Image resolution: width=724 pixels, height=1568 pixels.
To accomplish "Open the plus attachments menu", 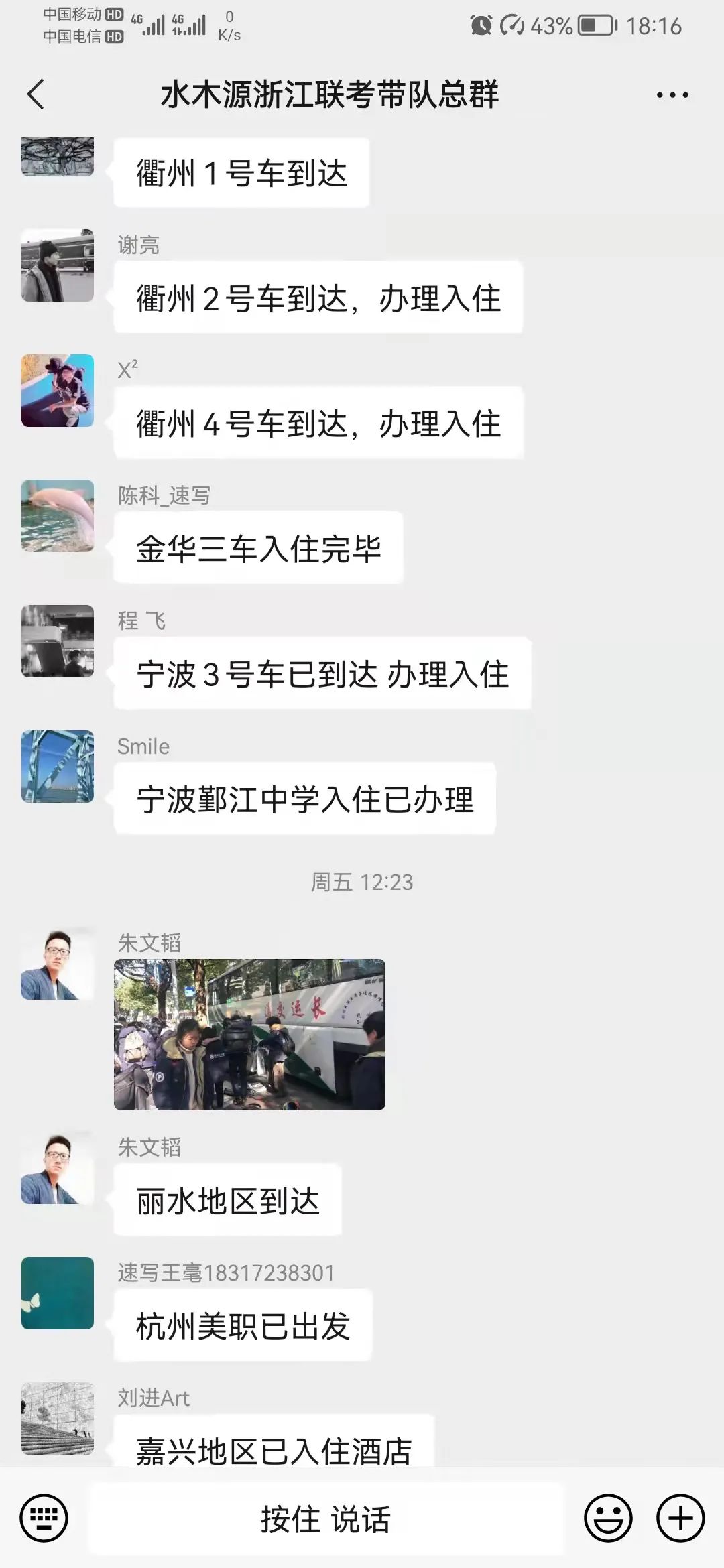I will (680, 1518).
